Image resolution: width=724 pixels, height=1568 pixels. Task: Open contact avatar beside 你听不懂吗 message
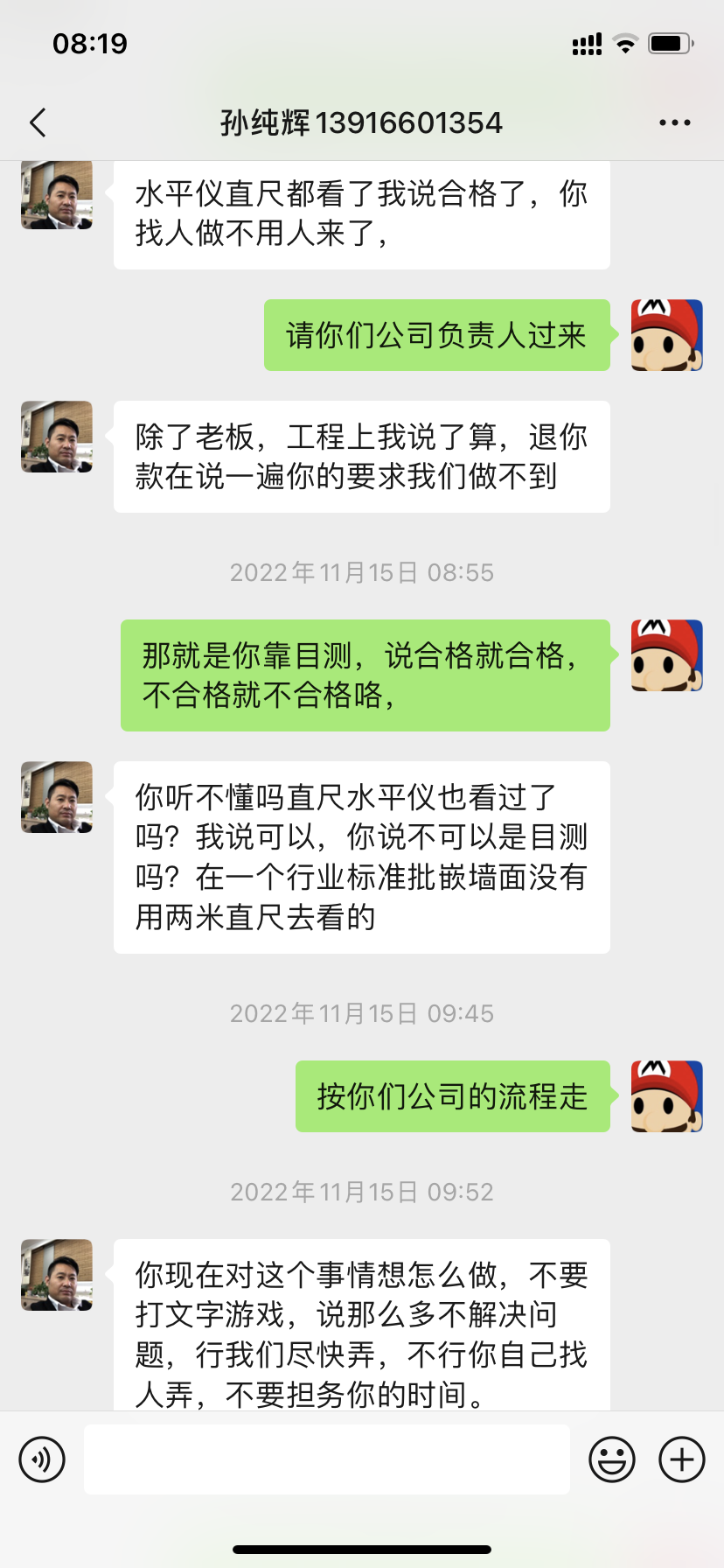pos(57,797)
